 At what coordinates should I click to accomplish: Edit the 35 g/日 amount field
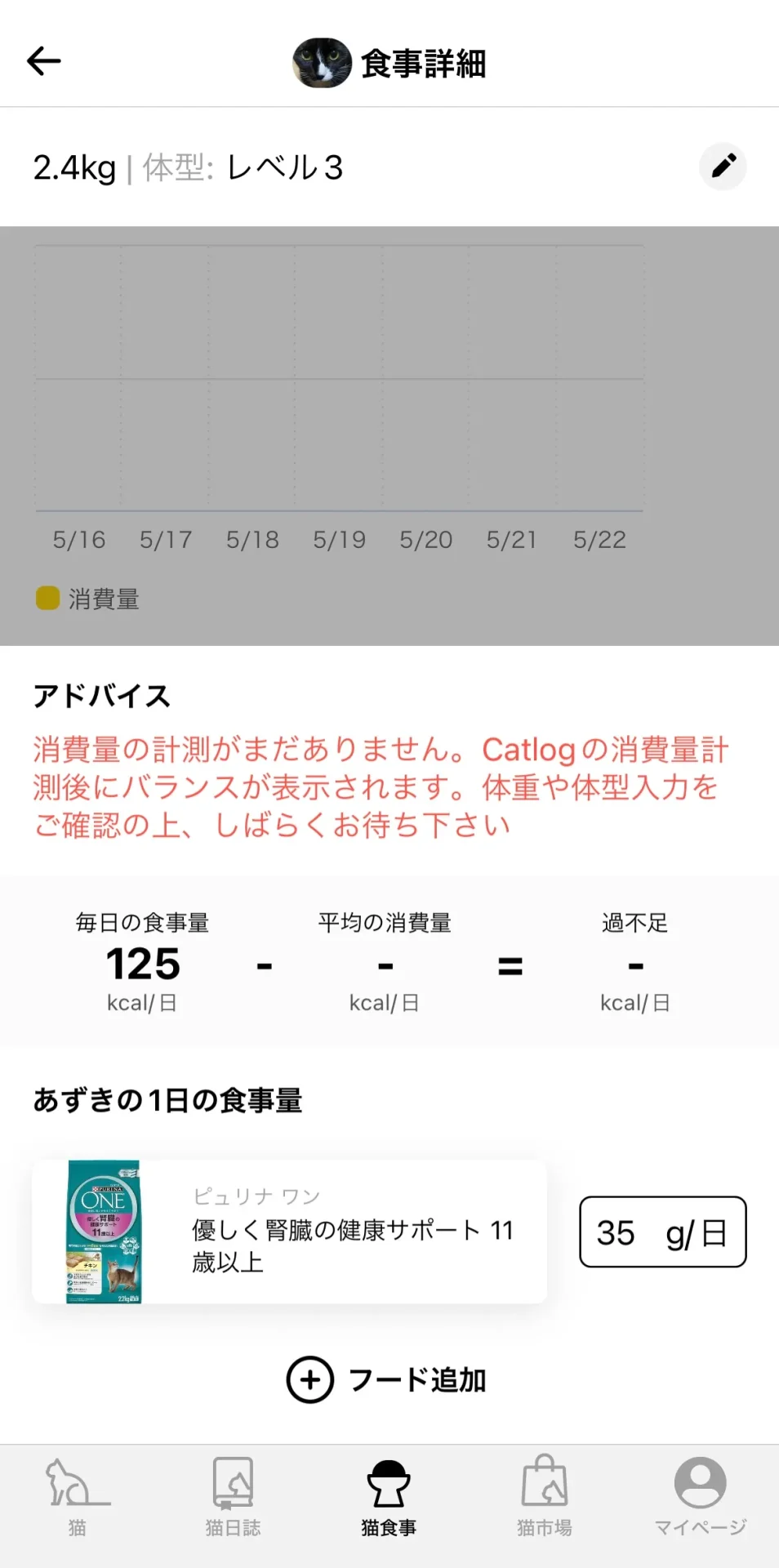[x=662, y=1232]
